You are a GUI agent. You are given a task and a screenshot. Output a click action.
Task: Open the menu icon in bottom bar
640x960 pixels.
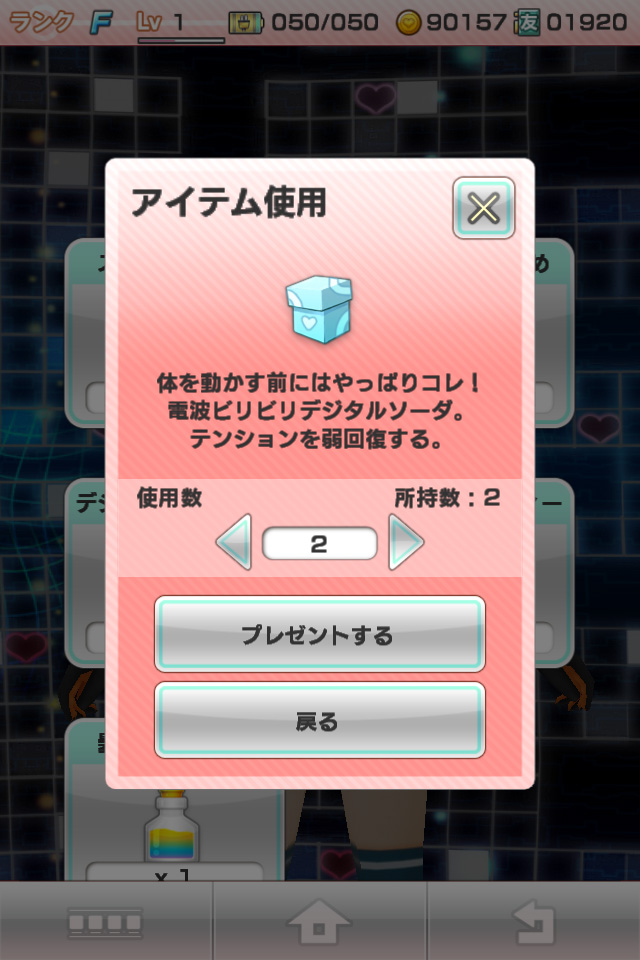[105, 922]
